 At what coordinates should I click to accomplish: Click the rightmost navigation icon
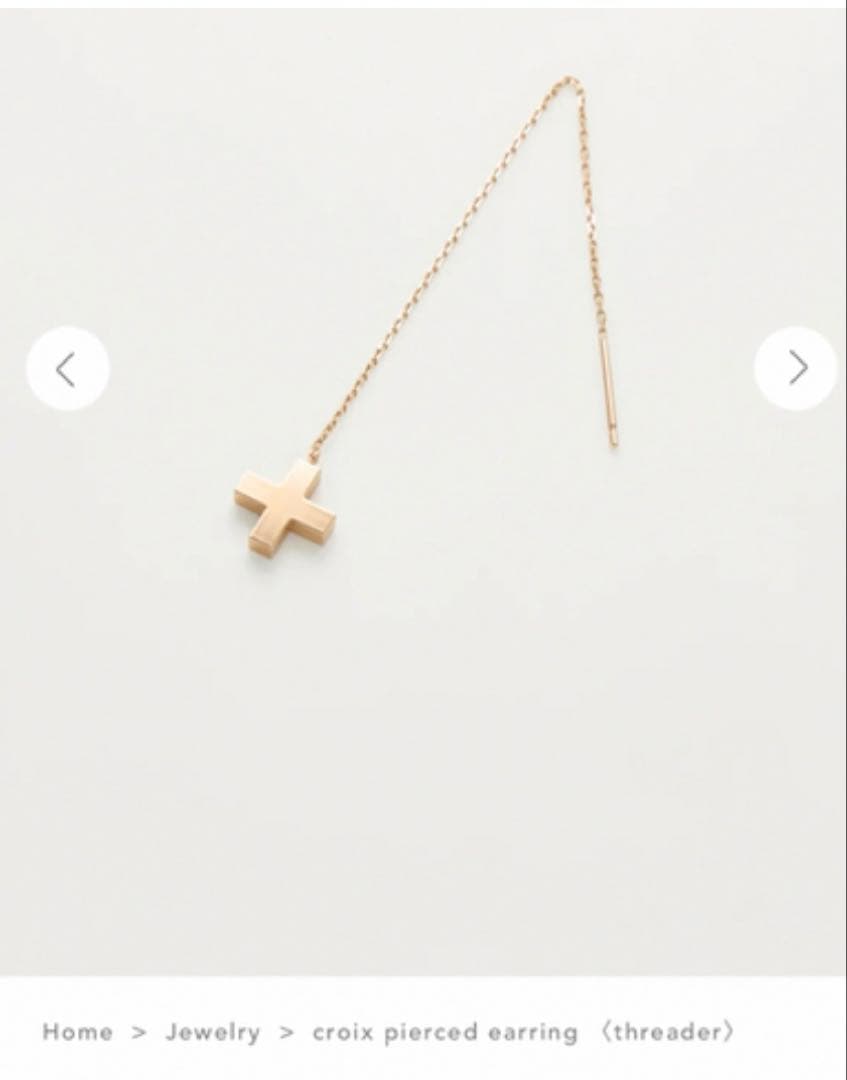tap(796, 367)
